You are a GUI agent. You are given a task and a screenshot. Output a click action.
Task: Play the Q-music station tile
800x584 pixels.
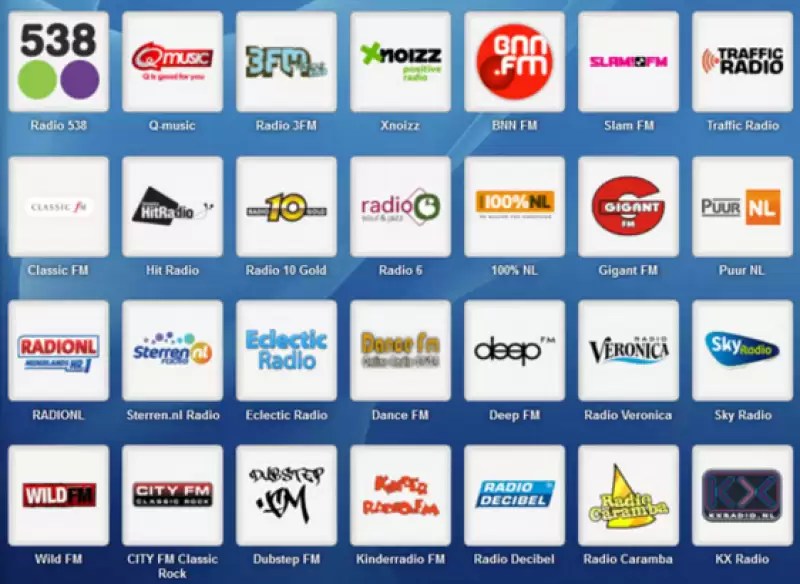pos(172,61)
